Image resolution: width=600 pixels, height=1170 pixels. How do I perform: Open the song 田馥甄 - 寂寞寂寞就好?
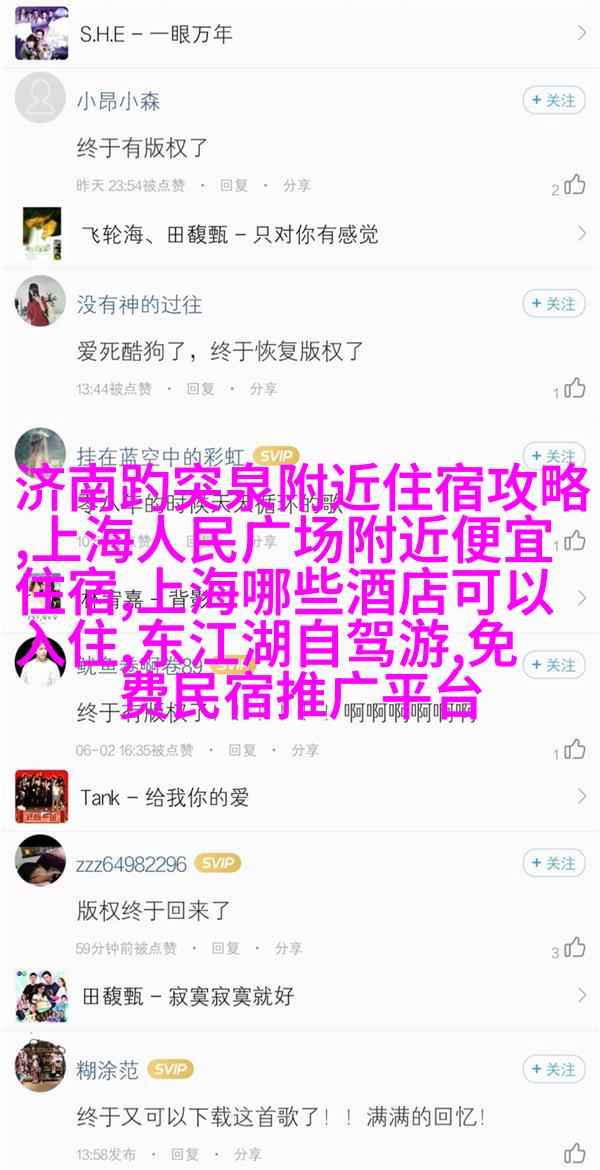pyautogui.click(x=300, y=996)
